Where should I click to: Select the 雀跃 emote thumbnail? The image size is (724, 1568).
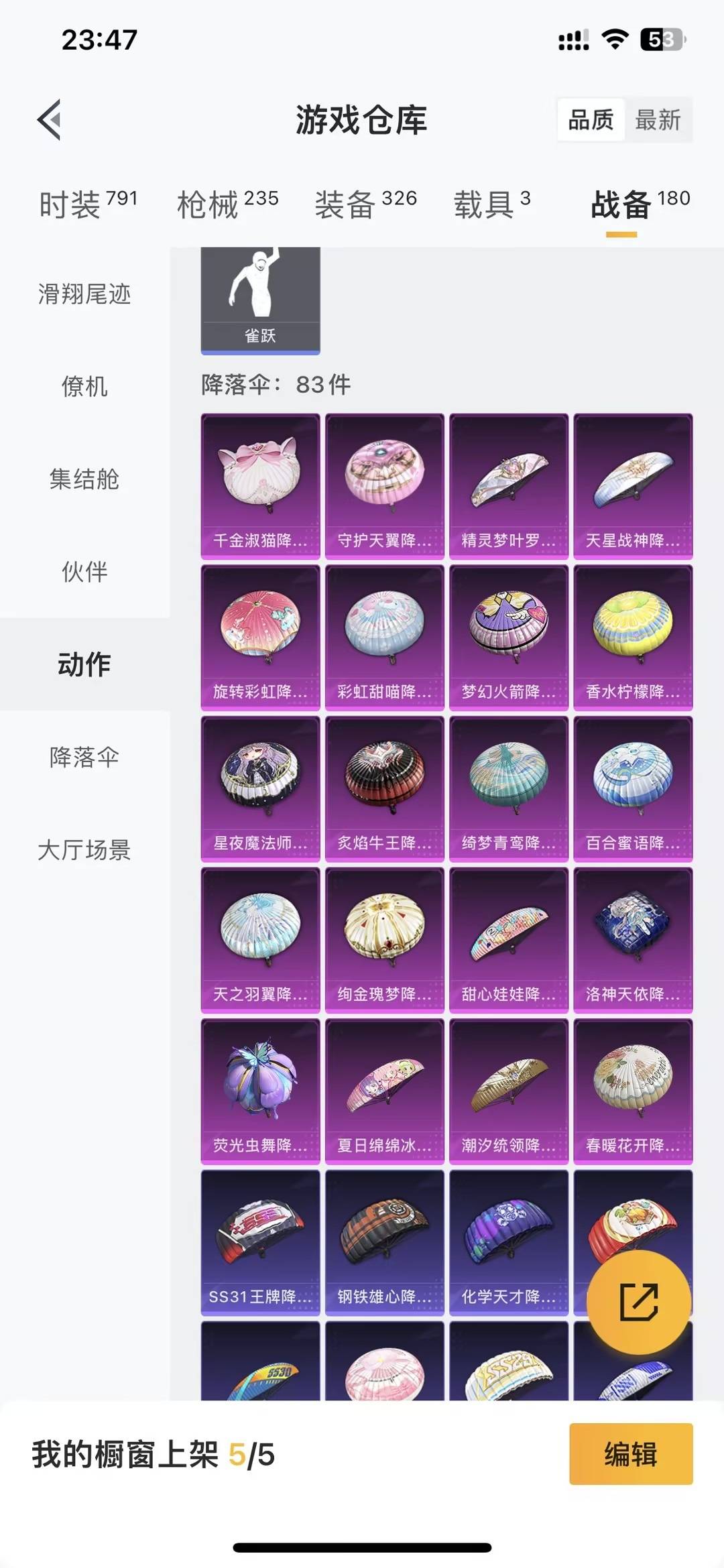click(260, 295)
